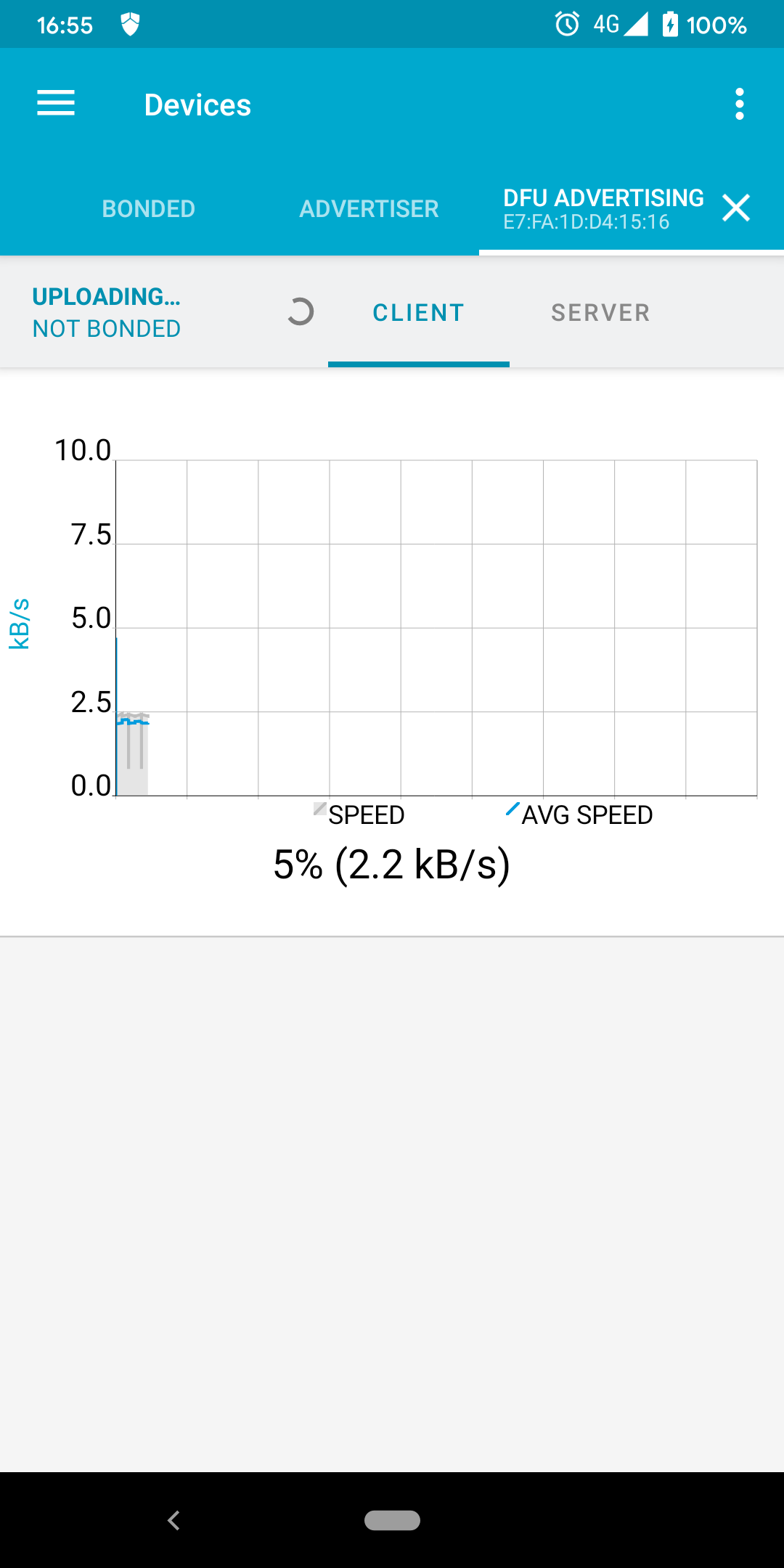Tap the device address E7:FA:1D:D4:15:16
The height and width of the screenshot is (1568, 784).
click(x=588, y=220)
